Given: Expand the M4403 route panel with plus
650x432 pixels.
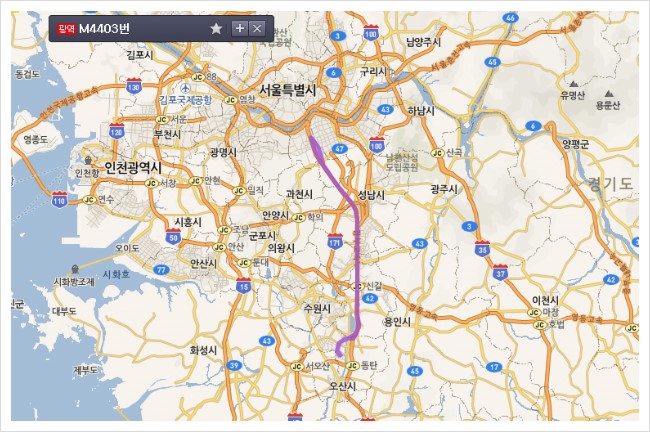Looking at the screenshot, I should coord(239,29).
